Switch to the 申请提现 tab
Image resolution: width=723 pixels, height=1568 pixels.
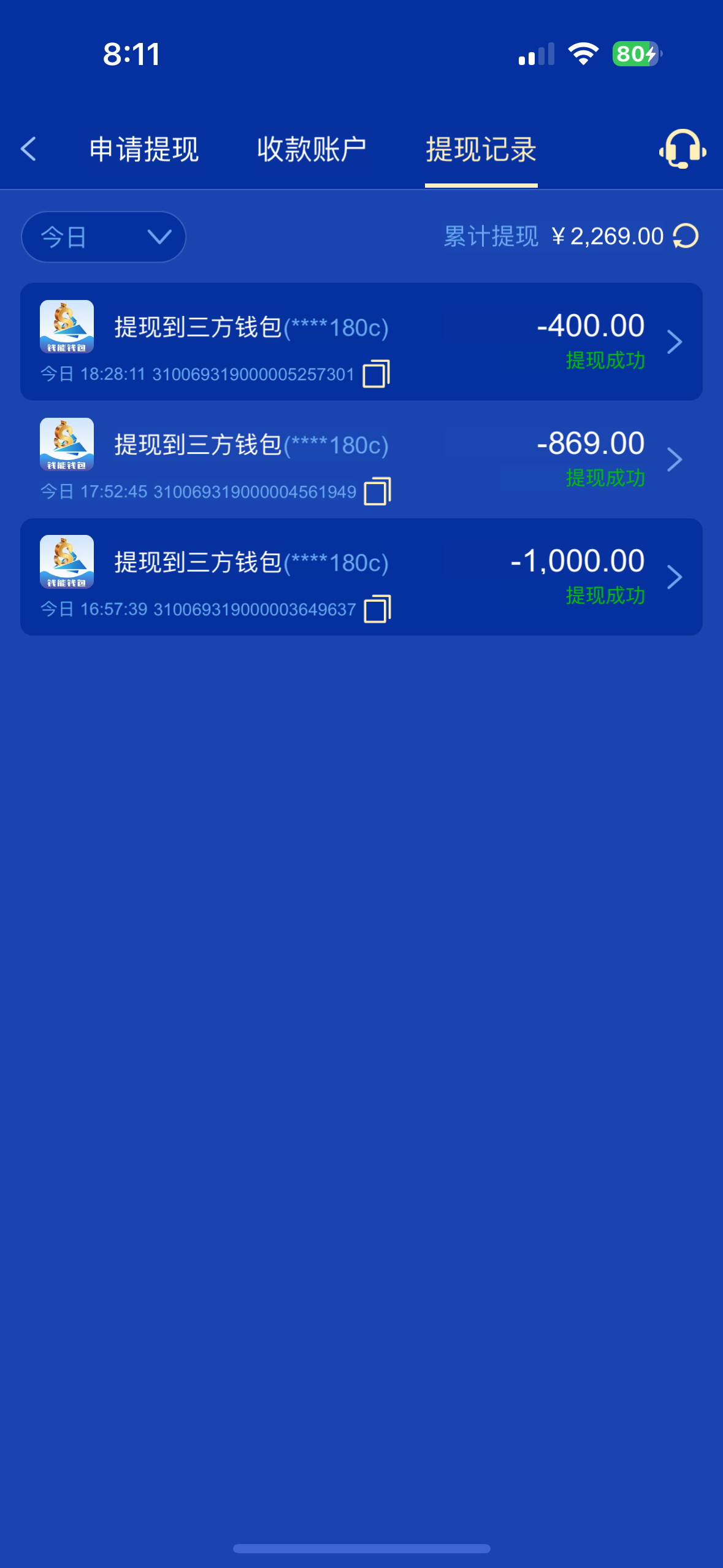coord(144,150)
